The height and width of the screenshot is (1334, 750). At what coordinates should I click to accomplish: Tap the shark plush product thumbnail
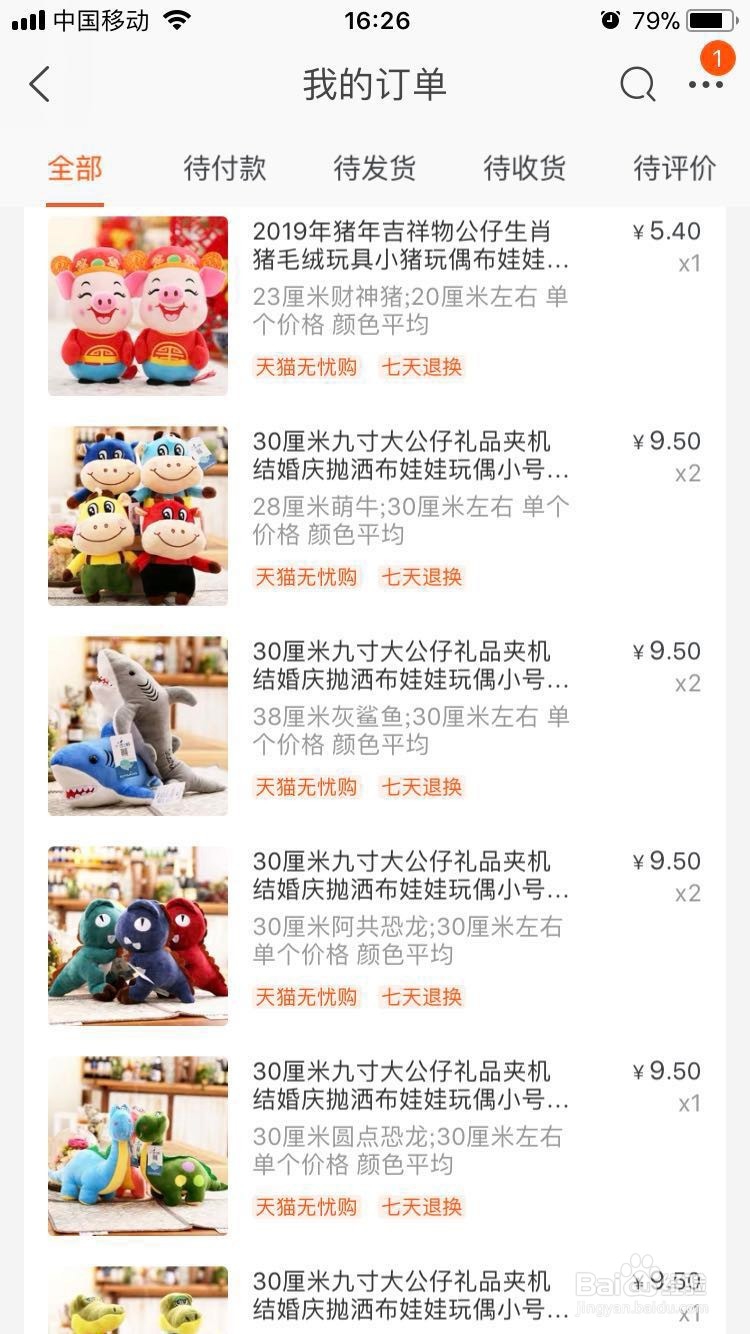coord(137,725)
